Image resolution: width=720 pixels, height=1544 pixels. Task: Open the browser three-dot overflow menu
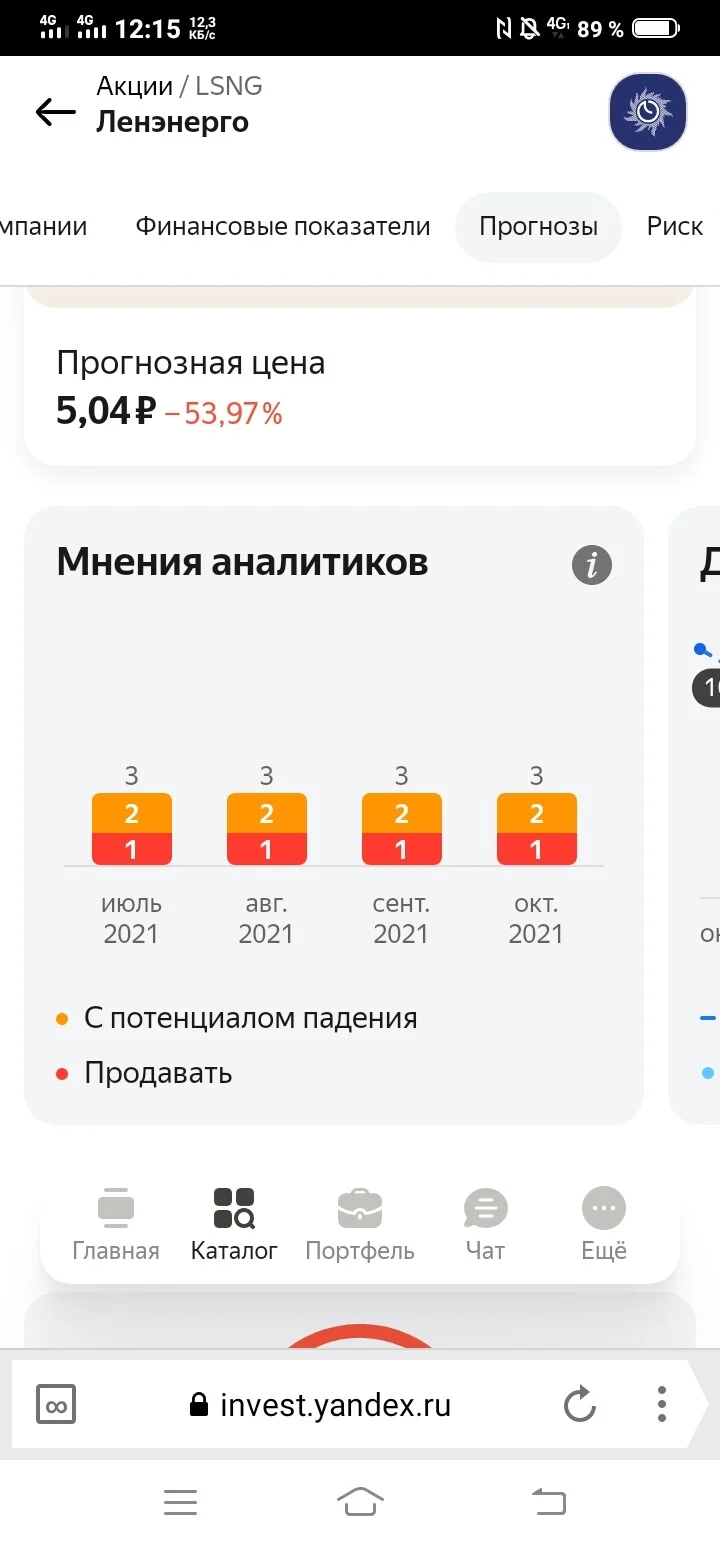(x=662, y=1405)
